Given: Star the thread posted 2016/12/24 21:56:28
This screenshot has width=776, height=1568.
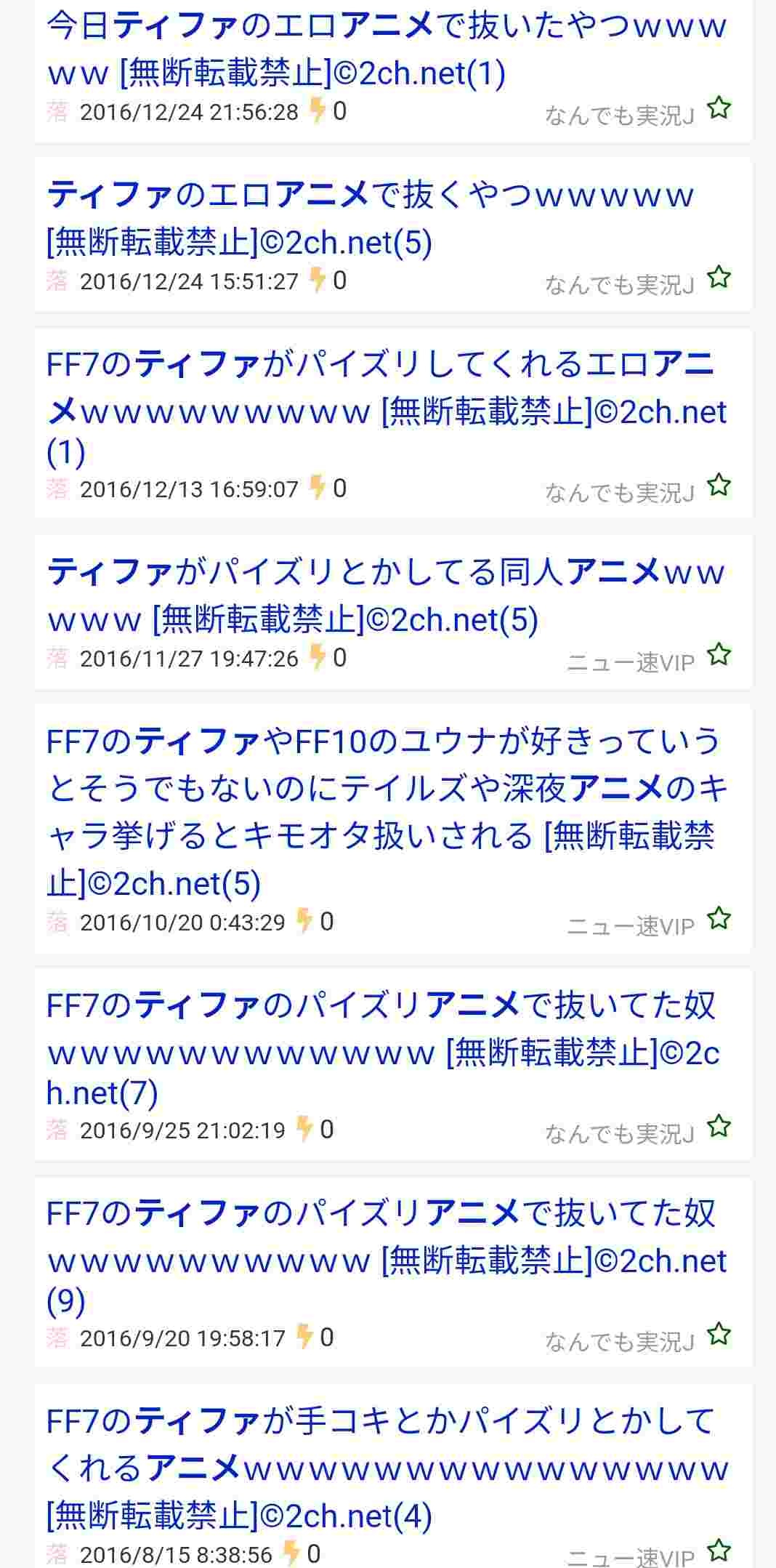Looking at the screenshot, I should coord(719,108).
